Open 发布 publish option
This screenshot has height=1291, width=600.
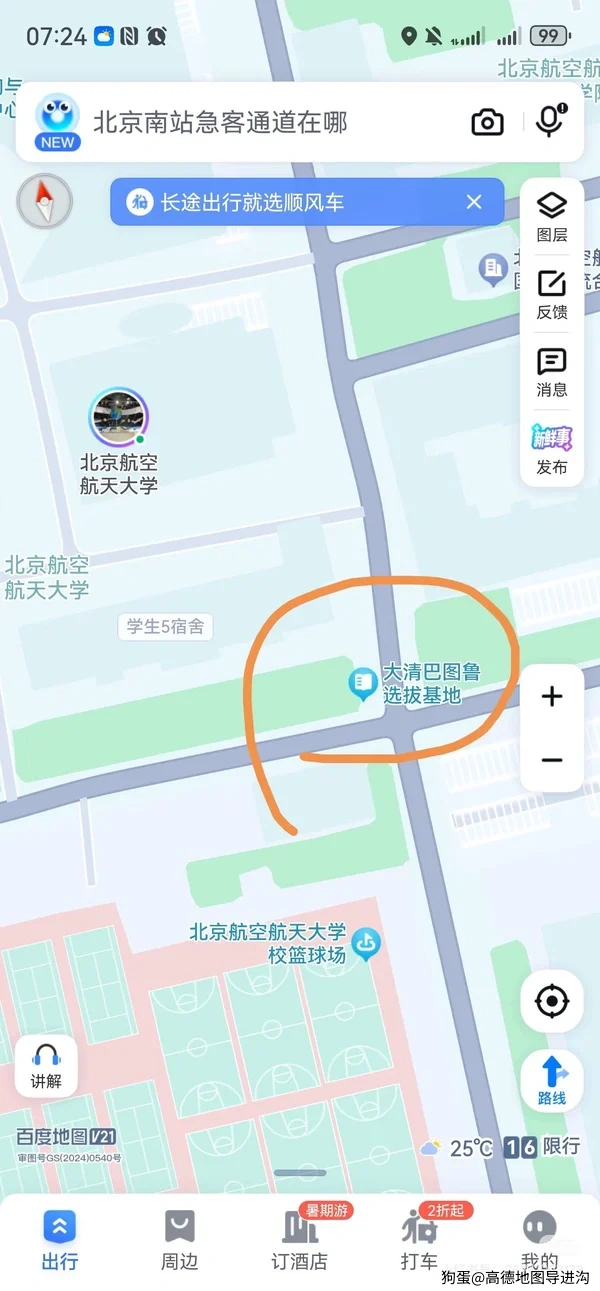tap(552, 449)
